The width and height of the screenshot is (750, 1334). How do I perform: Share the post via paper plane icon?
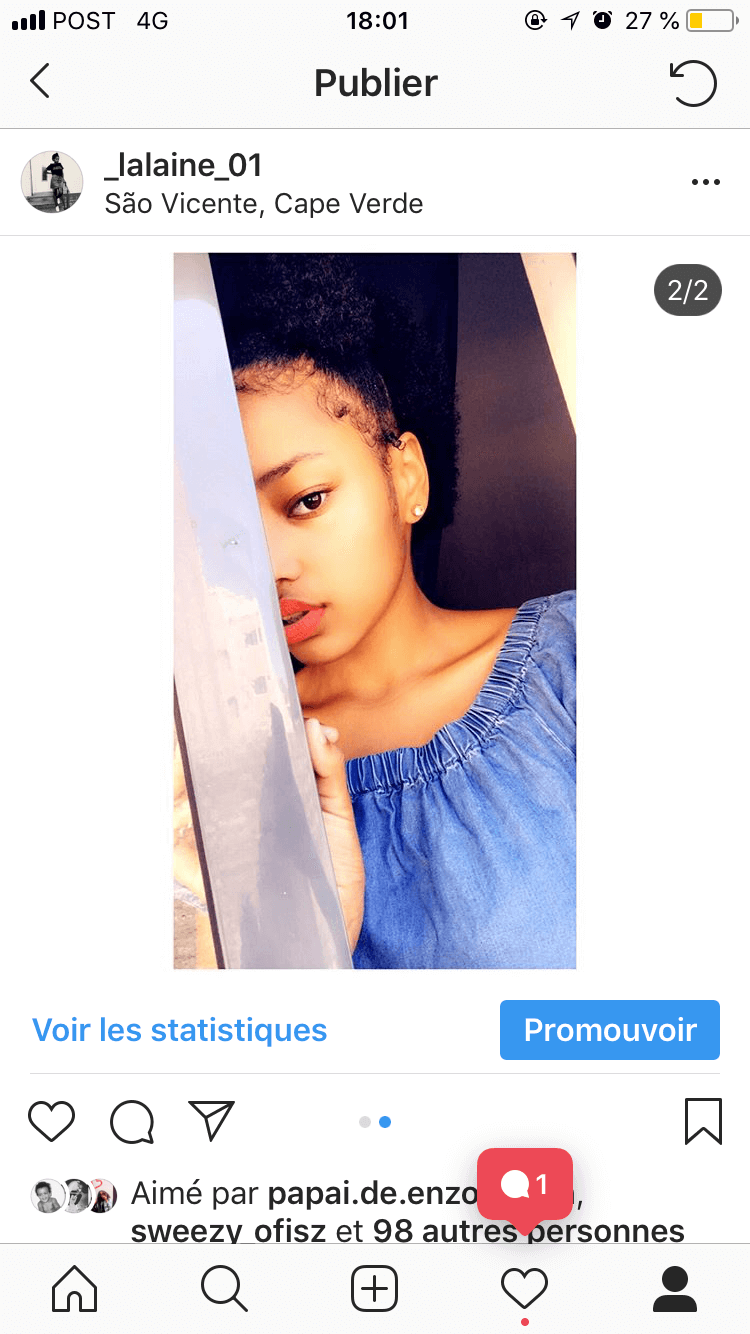tap(211, 1121)
